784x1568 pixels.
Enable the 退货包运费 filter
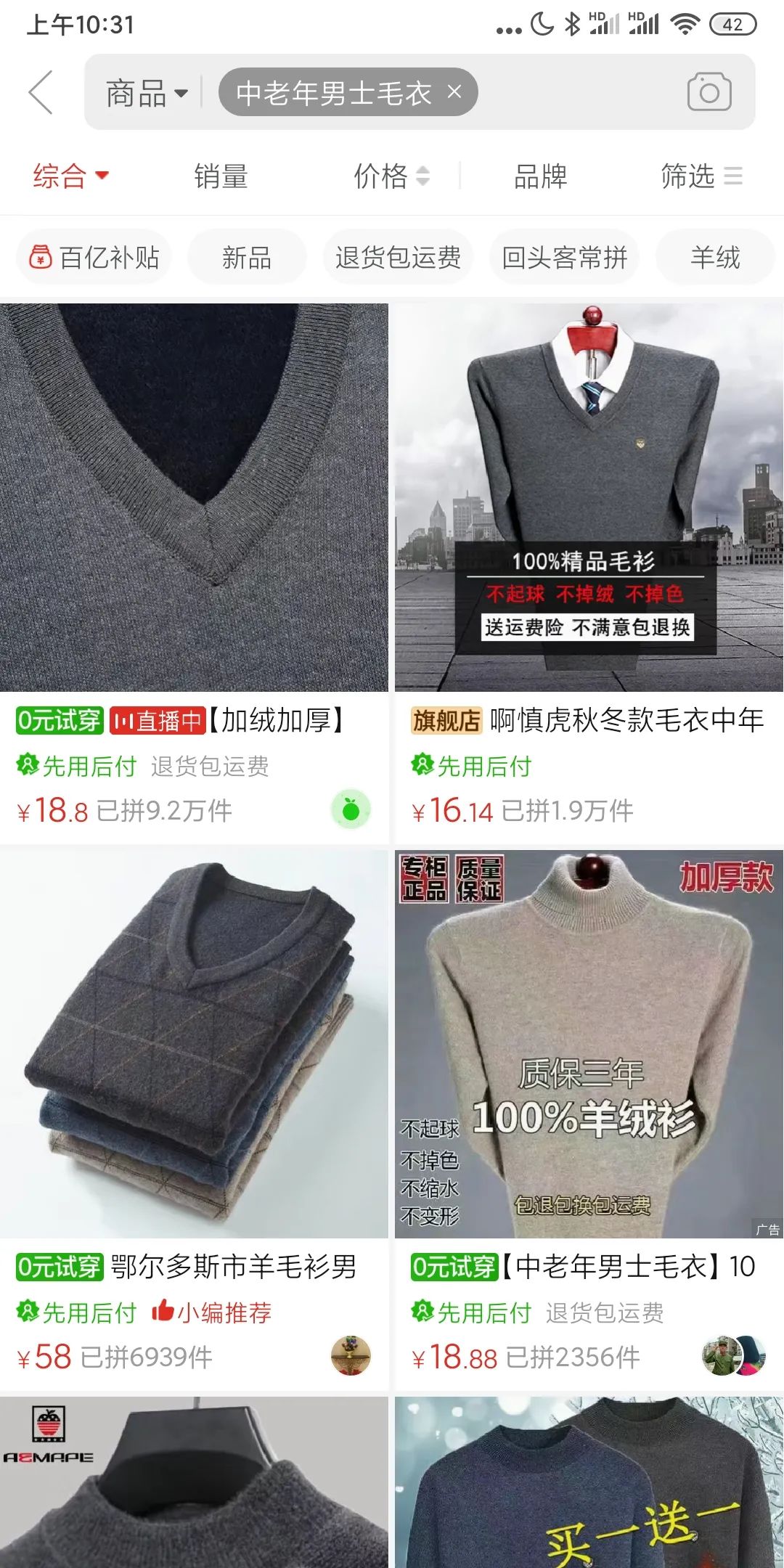point(399,257)
